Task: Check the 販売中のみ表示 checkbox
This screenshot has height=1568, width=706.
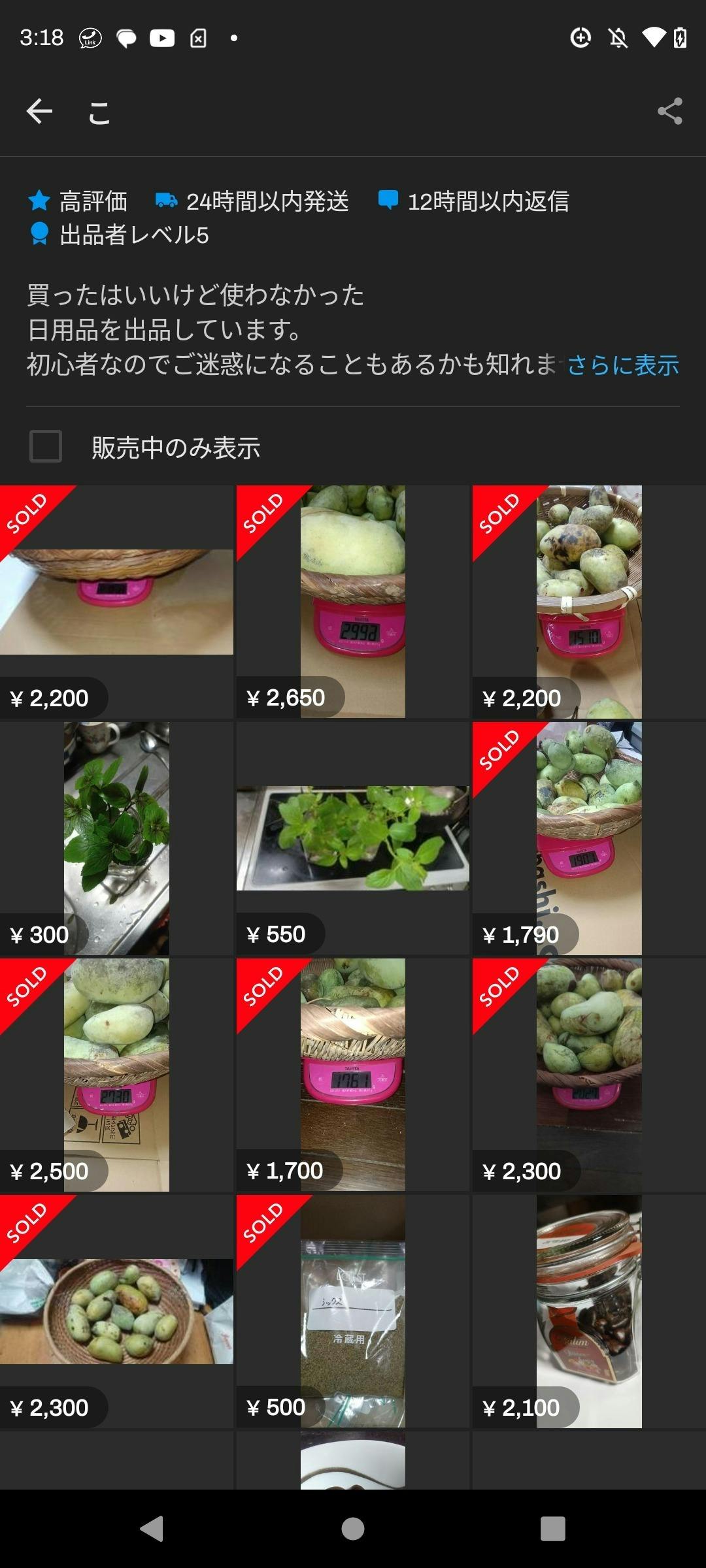Action: [46, 447]
